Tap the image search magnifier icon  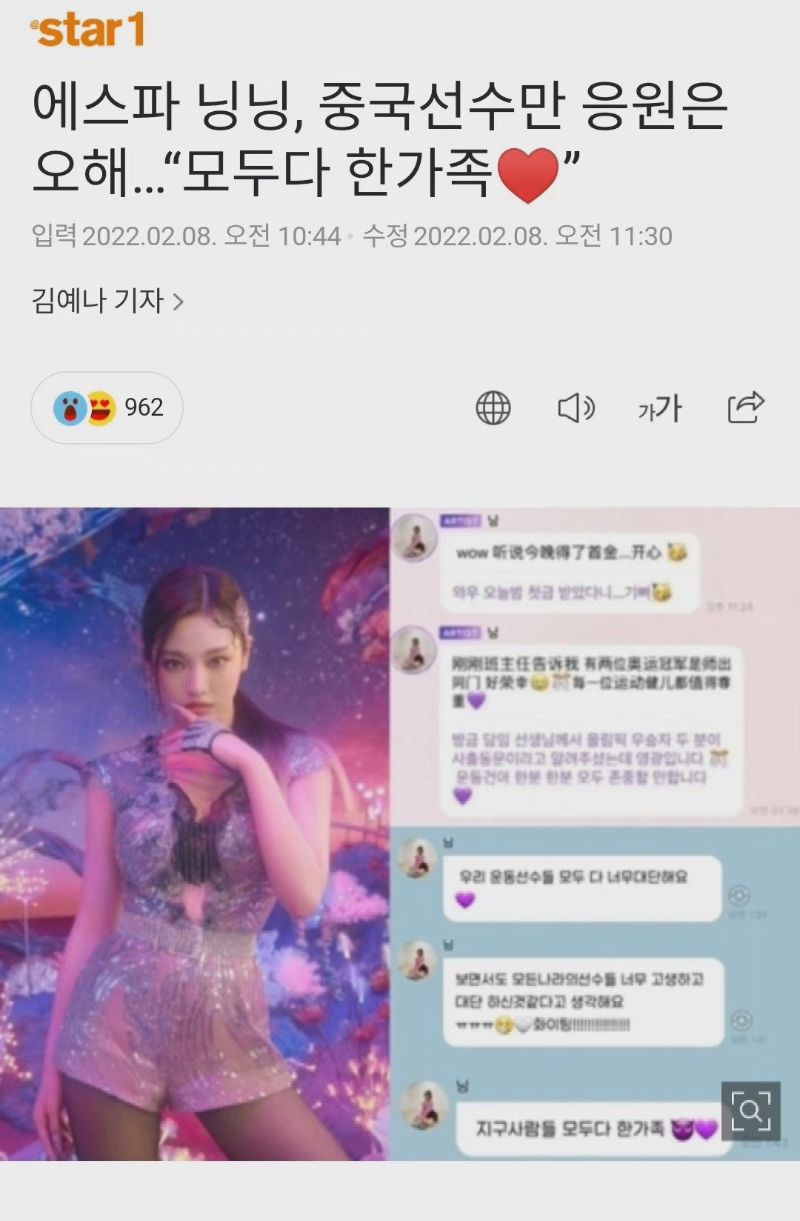[x=750, y=1110]
